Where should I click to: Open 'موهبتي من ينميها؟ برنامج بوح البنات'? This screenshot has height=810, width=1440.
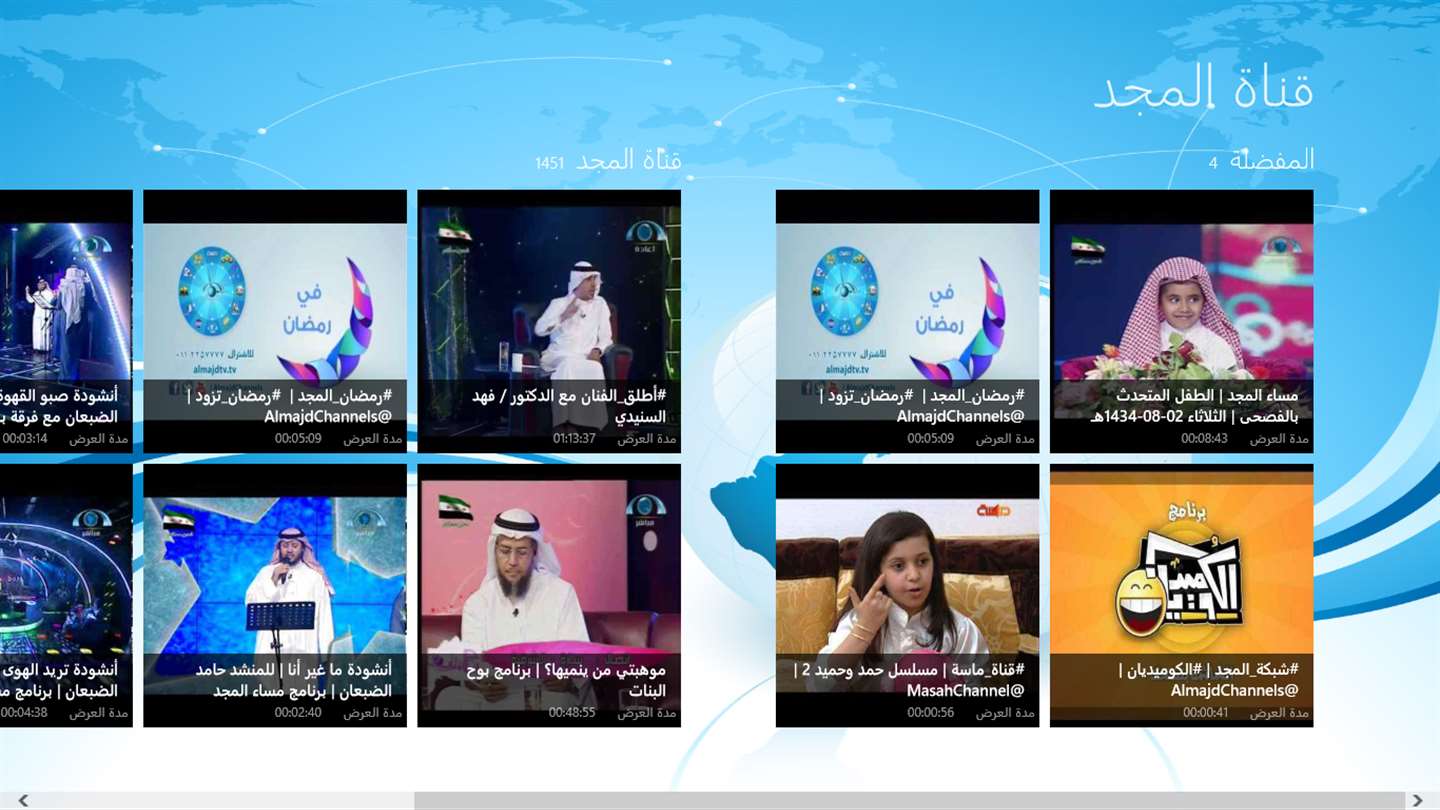click(549, 595)
